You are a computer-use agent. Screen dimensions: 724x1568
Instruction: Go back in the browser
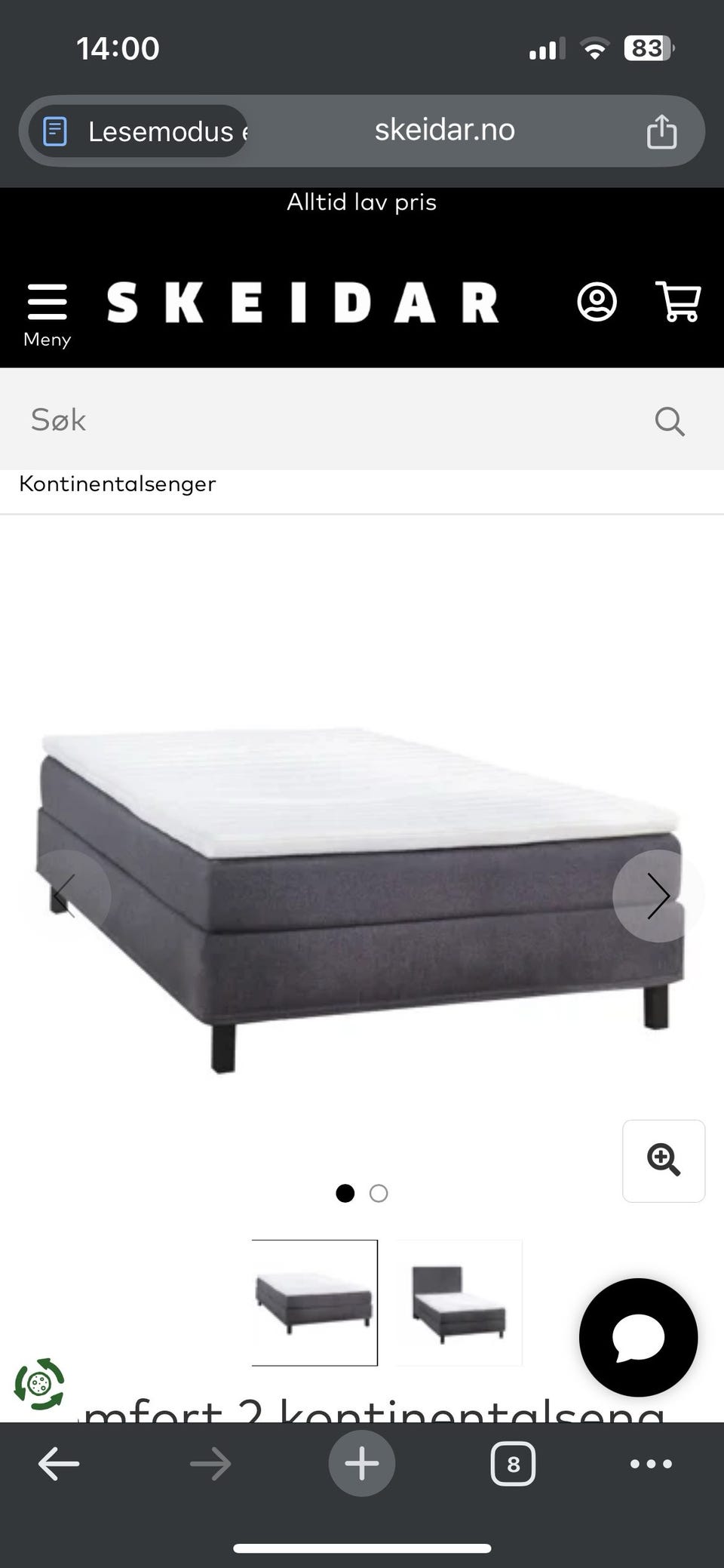pyautogui.click(x=59, y=1464)
